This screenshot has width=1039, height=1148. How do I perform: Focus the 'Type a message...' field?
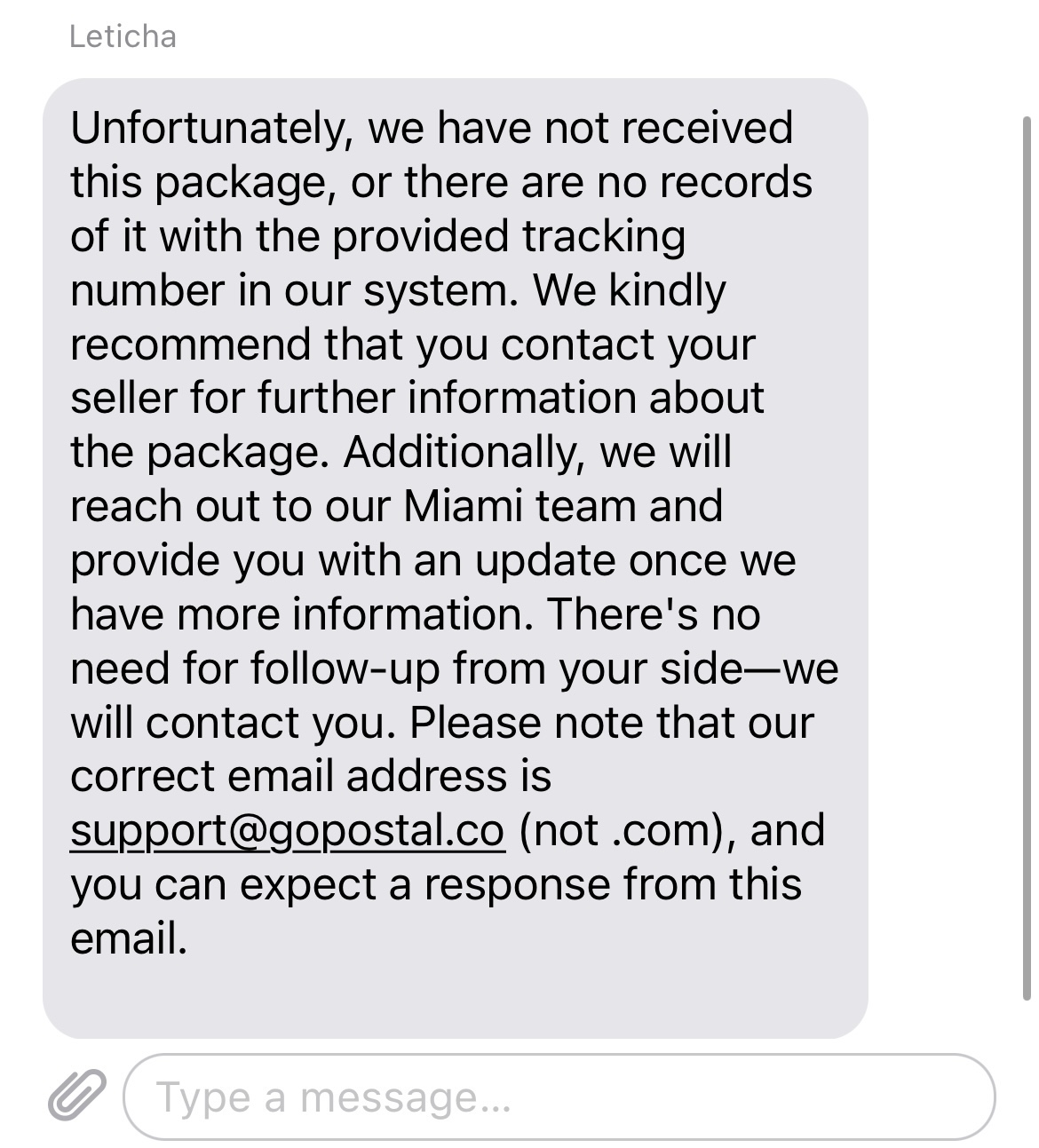pos(559,1097)
